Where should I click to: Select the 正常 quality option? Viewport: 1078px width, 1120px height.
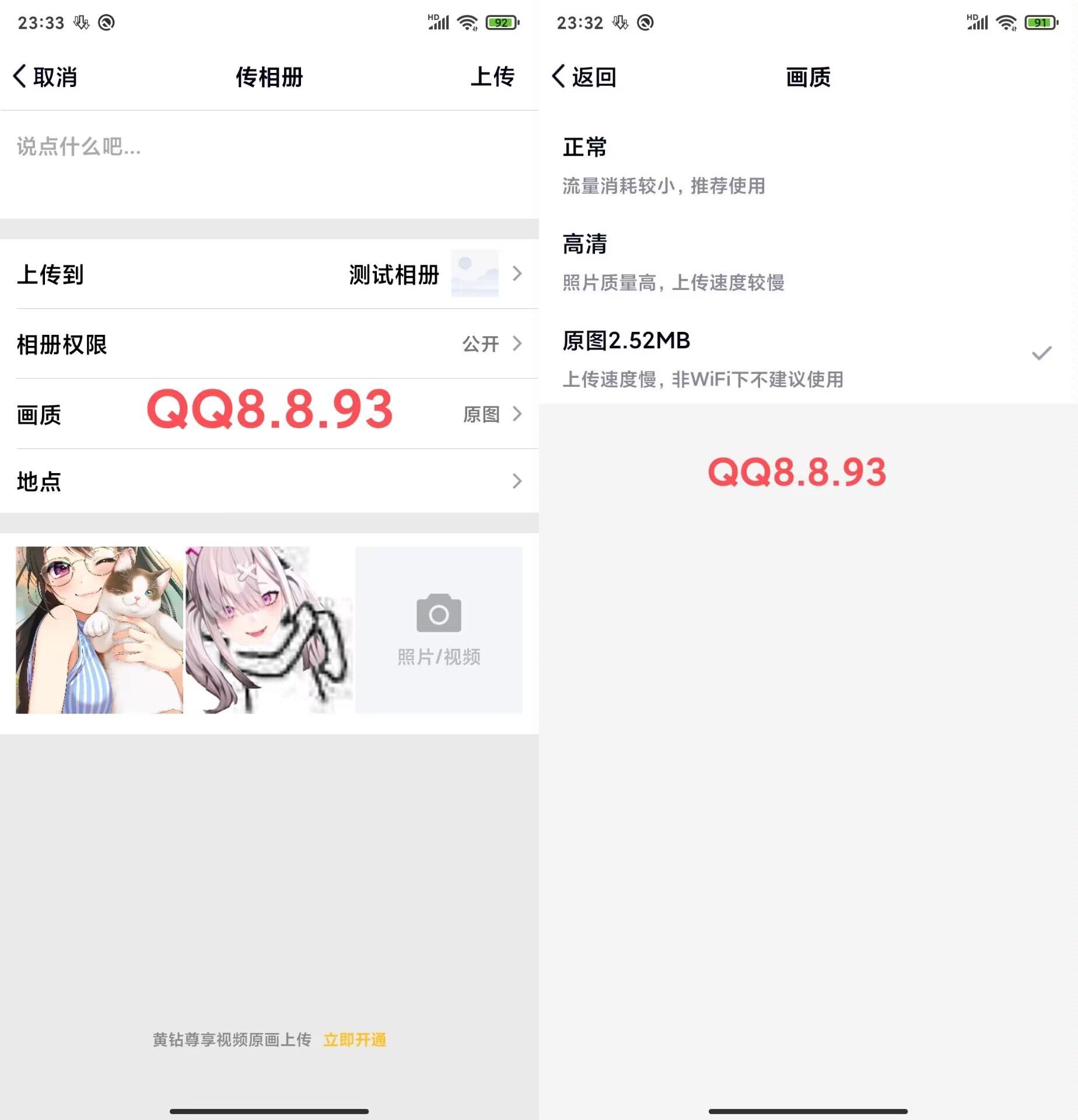[x=583, y=148]
